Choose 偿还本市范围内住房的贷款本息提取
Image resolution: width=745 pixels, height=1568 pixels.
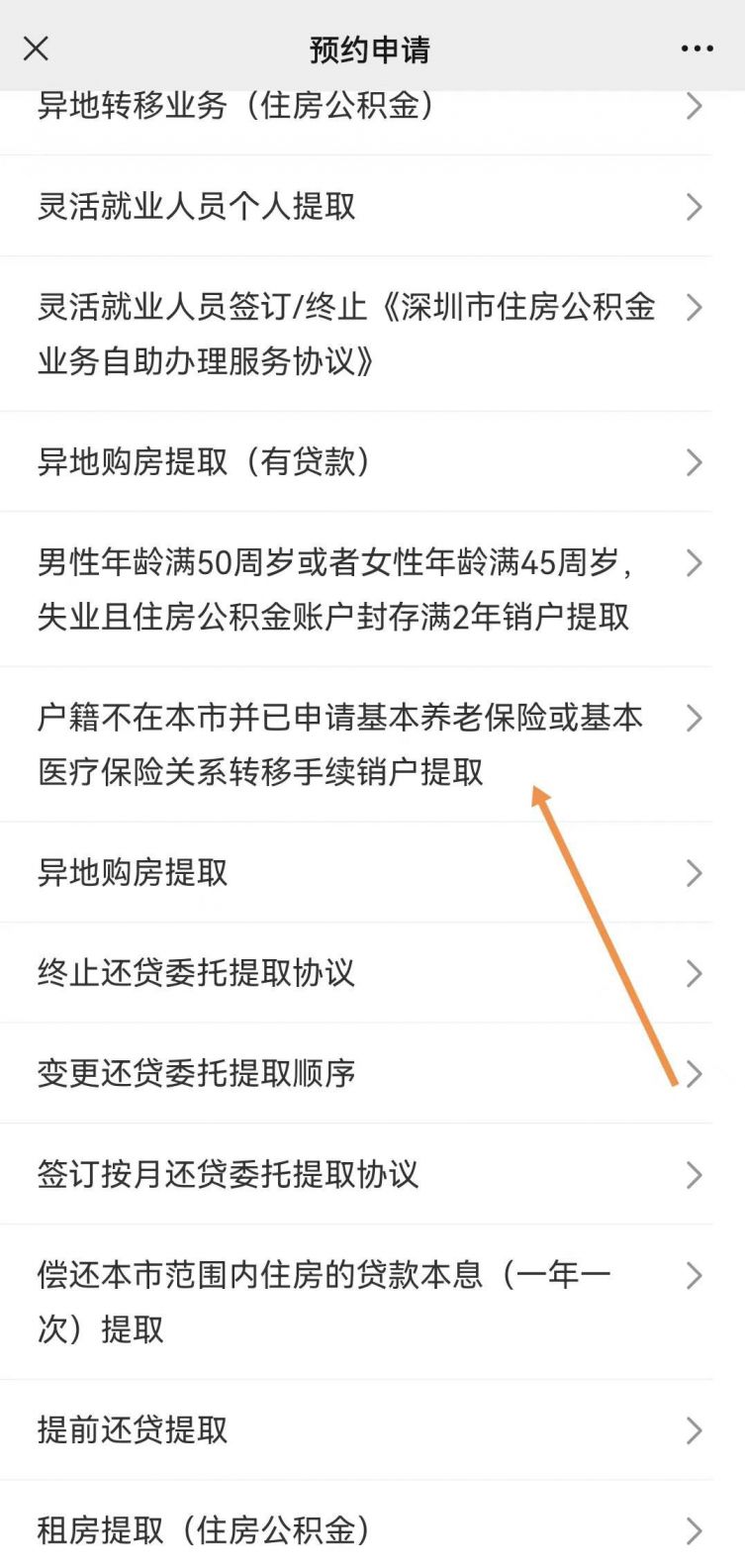(x=356, y=1302)
